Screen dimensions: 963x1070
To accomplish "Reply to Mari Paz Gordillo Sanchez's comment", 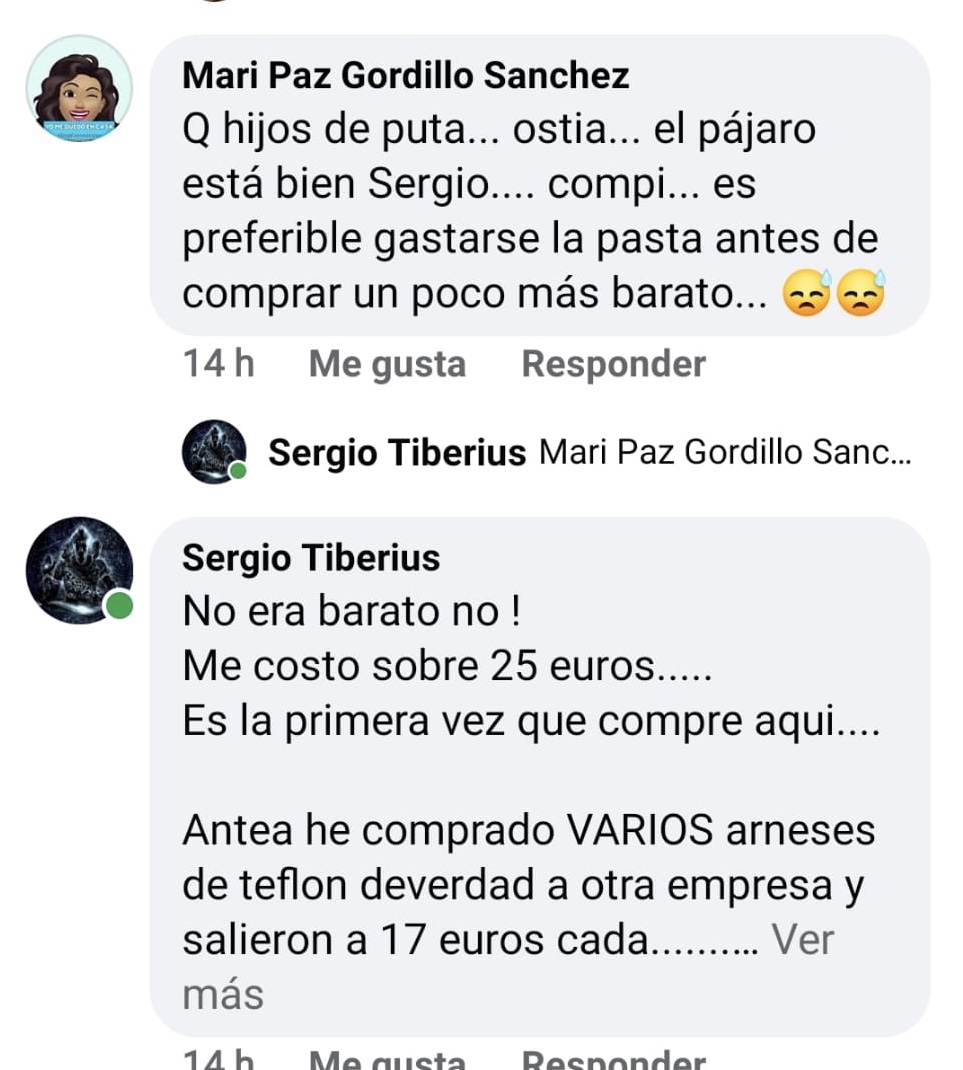I will click(x=613, y=364).
